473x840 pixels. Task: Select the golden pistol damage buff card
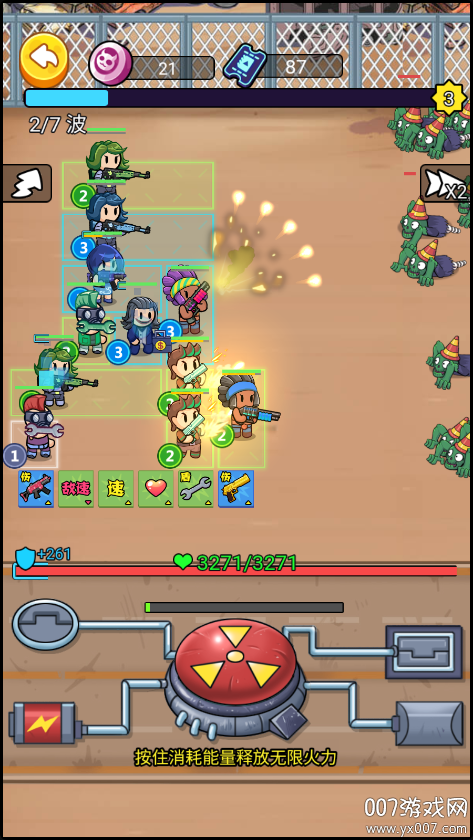pos(236,489)
